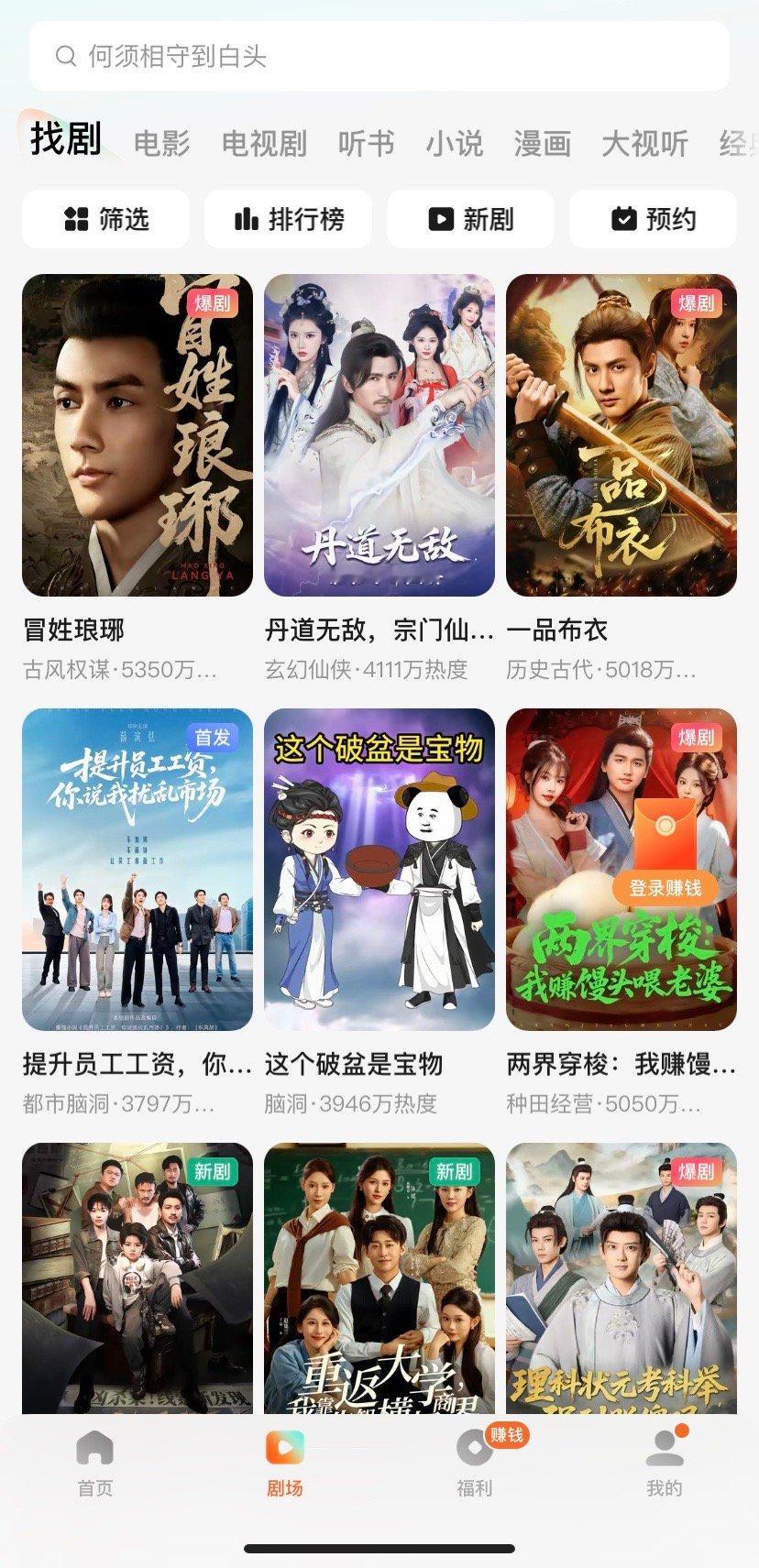Switch to the 电影 tab
759x1568 pixels.
click(161, 144)
